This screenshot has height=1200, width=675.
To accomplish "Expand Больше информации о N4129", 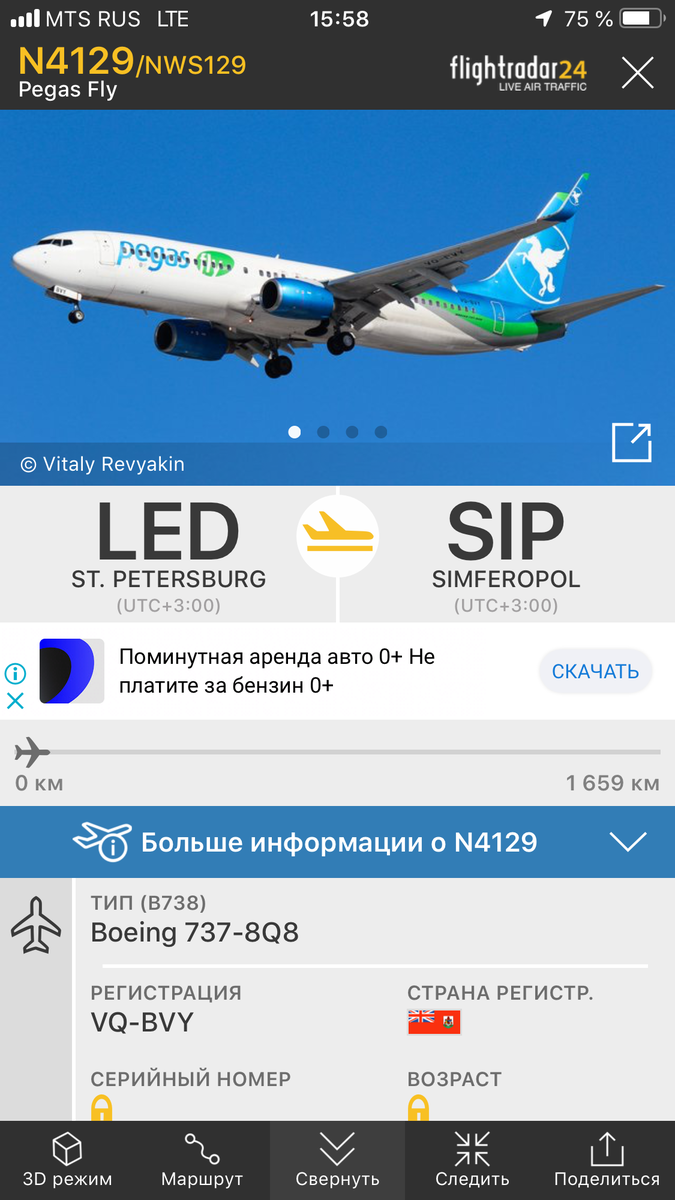I will click(x=337, y=842).
